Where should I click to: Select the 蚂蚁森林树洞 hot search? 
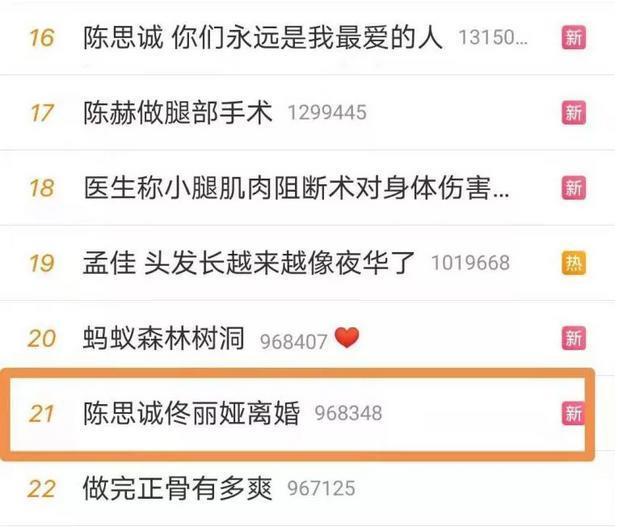pos(164,339)
